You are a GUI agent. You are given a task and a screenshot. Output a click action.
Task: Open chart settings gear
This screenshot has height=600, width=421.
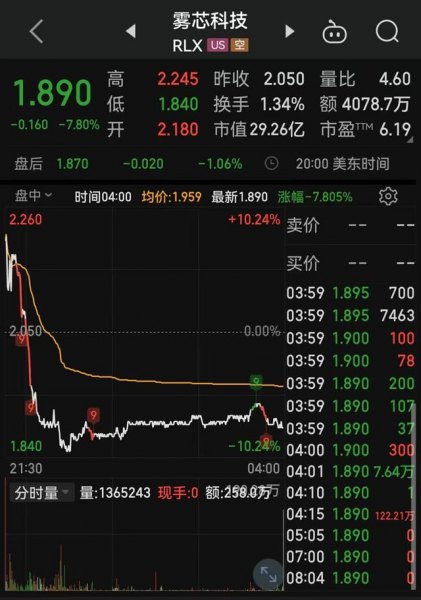388,196
